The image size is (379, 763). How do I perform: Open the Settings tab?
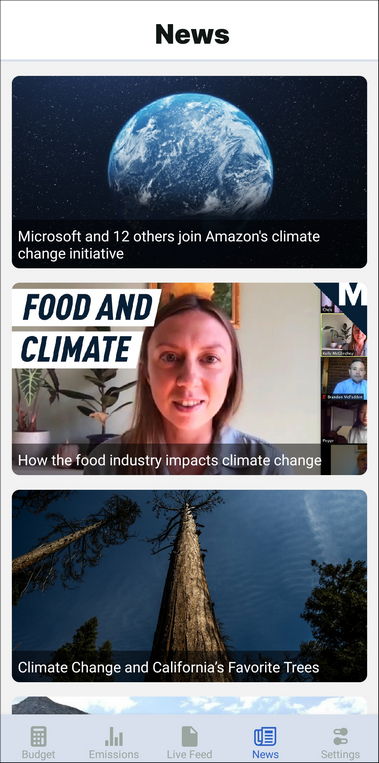[341, 742]
